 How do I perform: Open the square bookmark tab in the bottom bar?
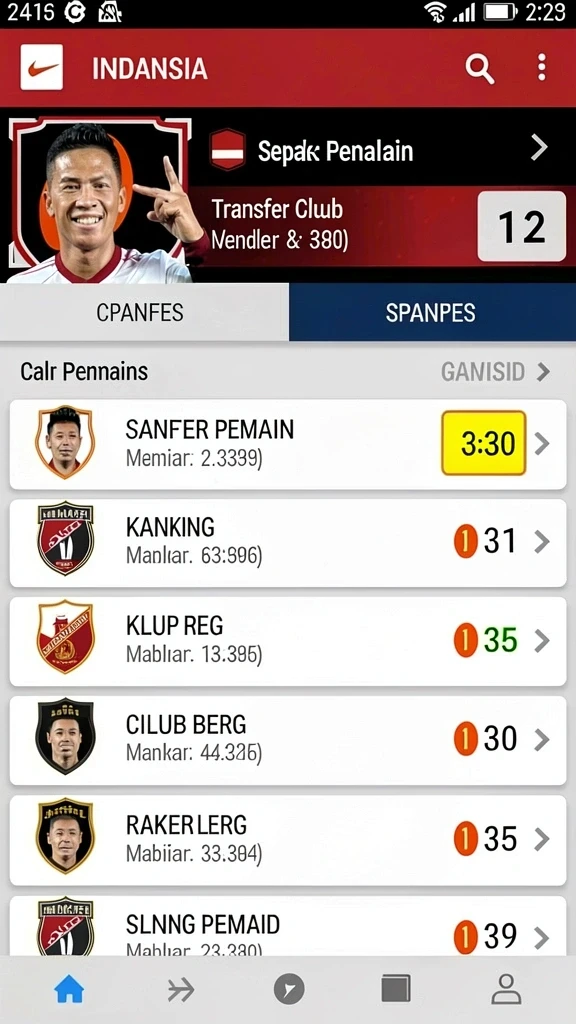[396, 989]
